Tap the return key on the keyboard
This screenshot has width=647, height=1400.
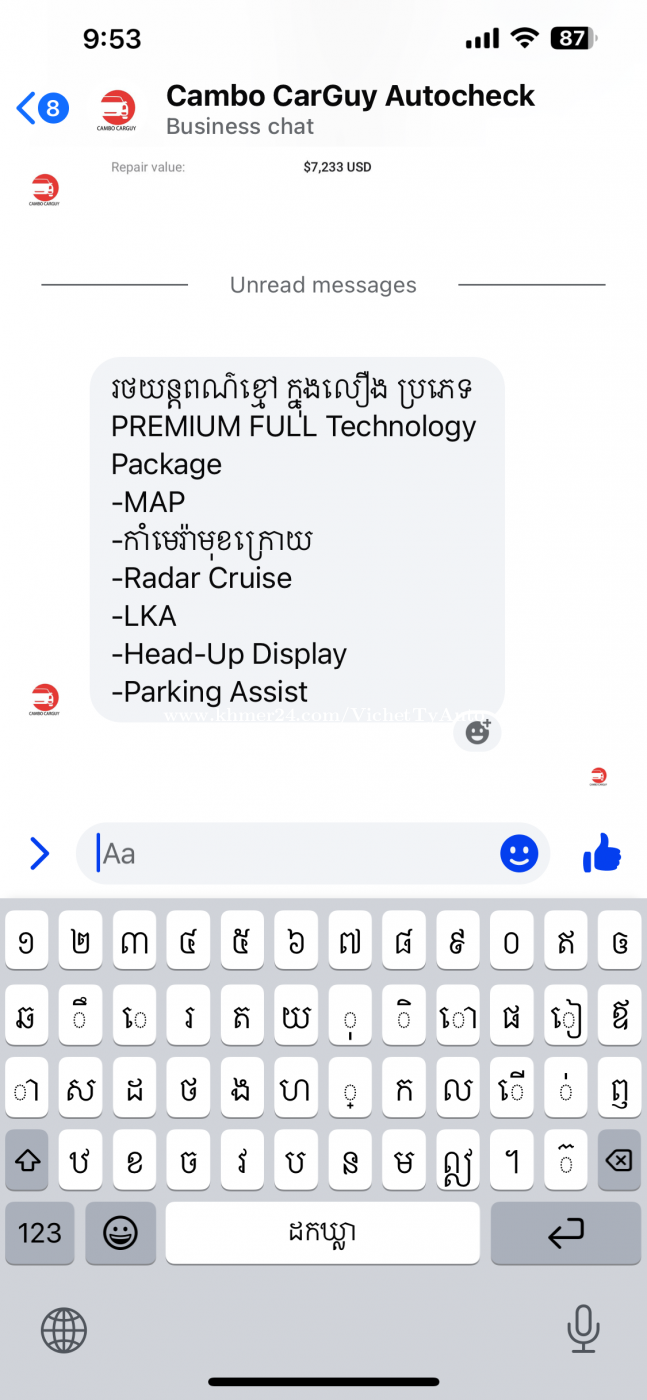[566, 1233]
